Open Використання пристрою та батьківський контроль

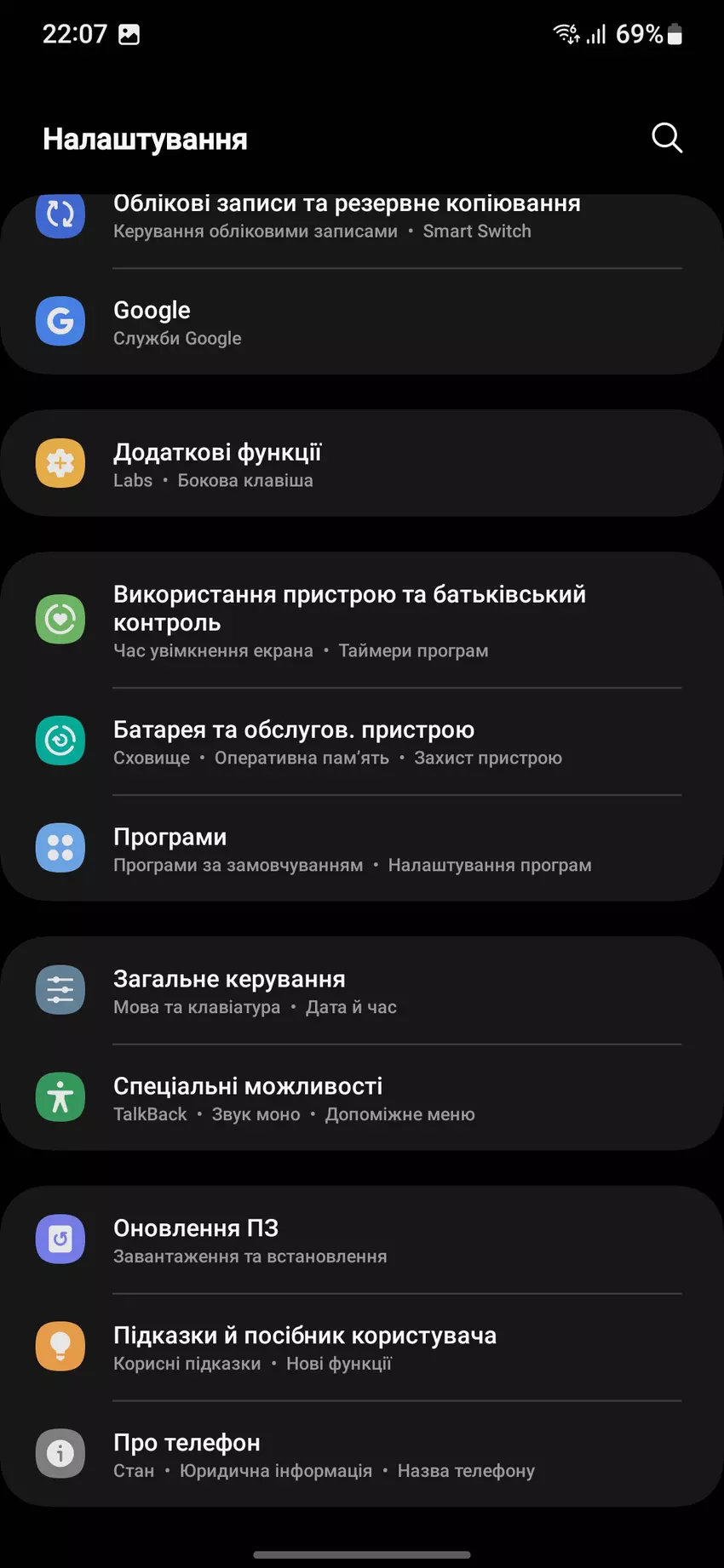[349, 621]
